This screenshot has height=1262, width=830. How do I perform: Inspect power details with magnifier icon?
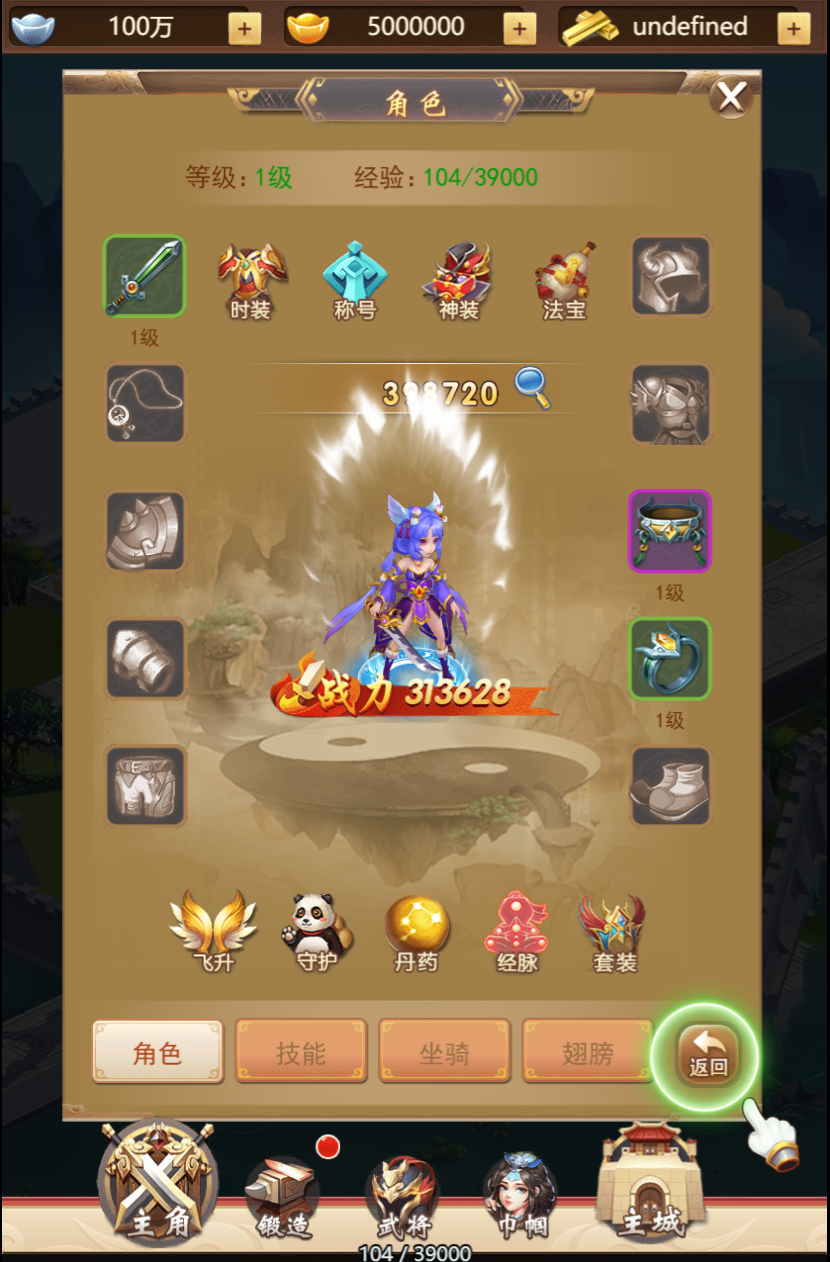(x=532, y=388)
